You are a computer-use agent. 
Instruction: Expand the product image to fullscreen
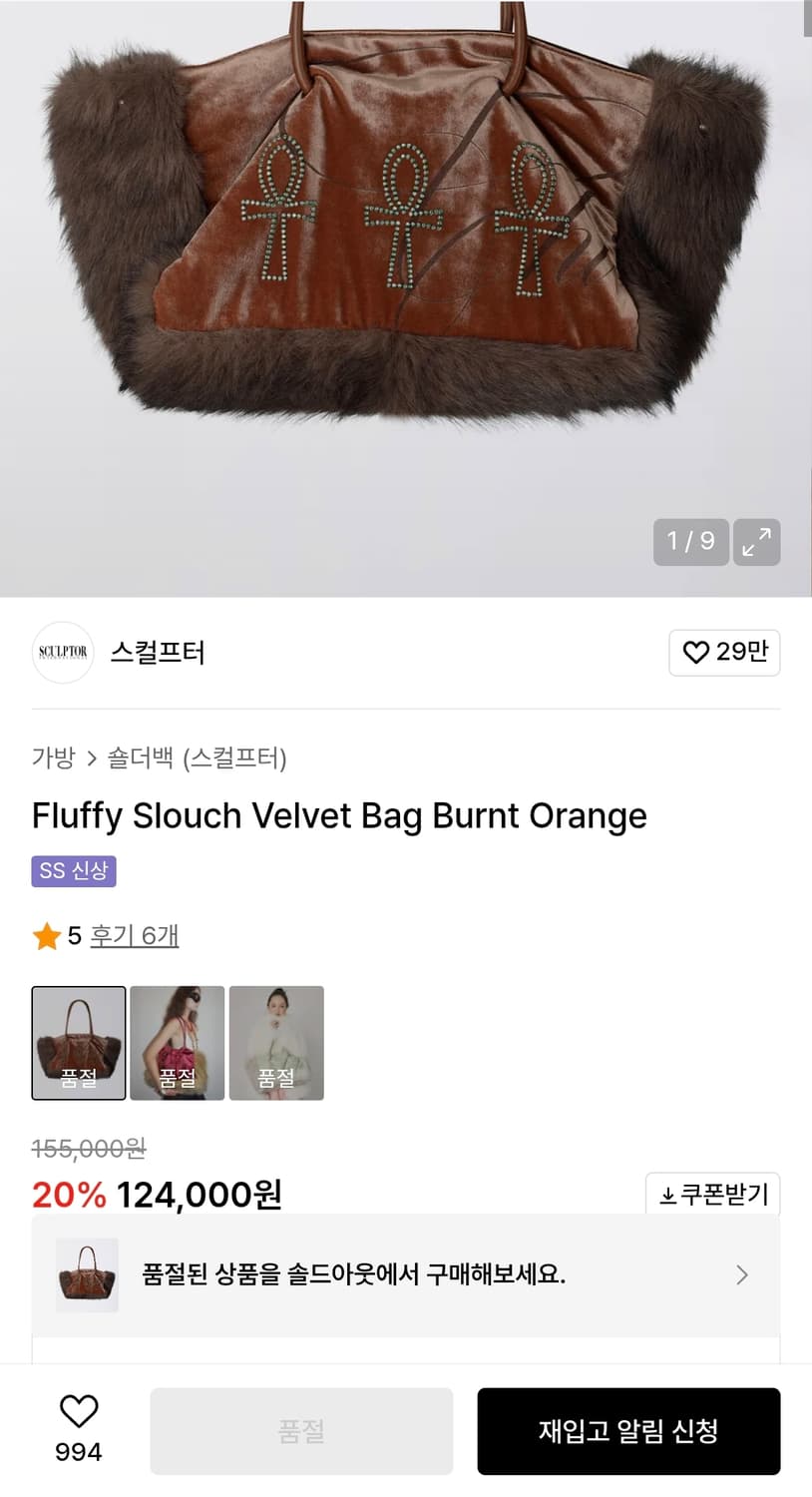tap(757, 542)
